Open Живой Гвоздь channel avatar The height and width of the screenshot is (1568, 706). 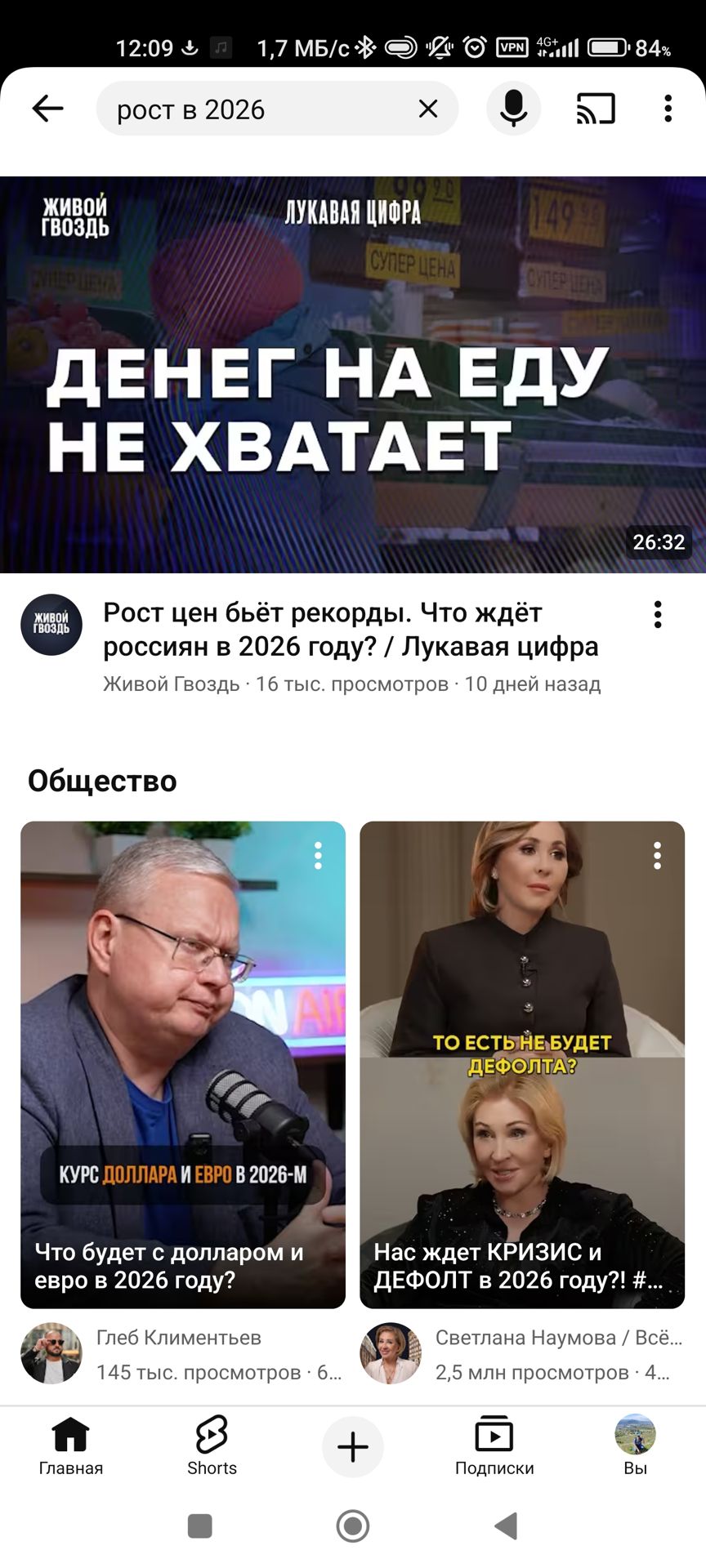(x=51, y=625)
